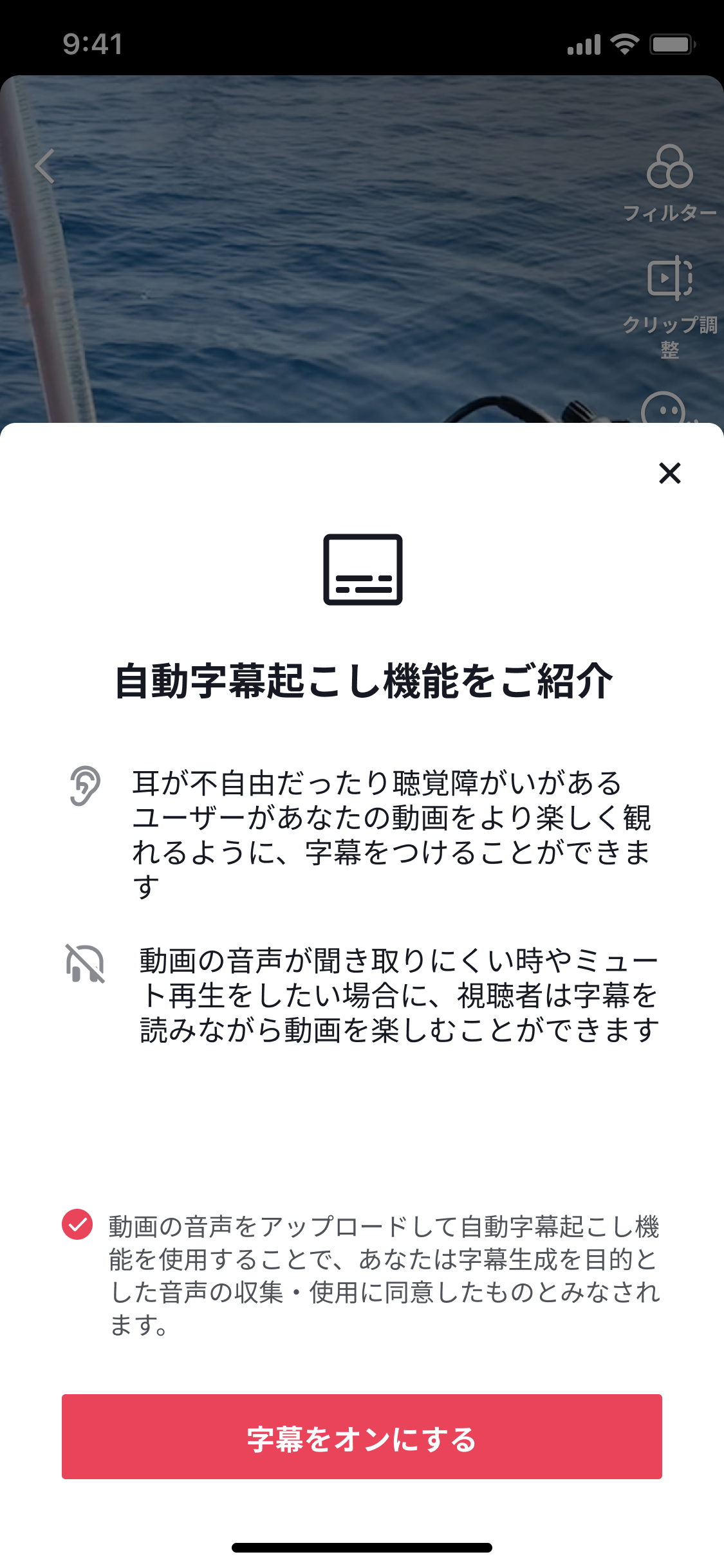The width and height of the screenshot is (724, 1568).
Task: Tap 字幕をオンにする to enable captions
Action: 362,1437
